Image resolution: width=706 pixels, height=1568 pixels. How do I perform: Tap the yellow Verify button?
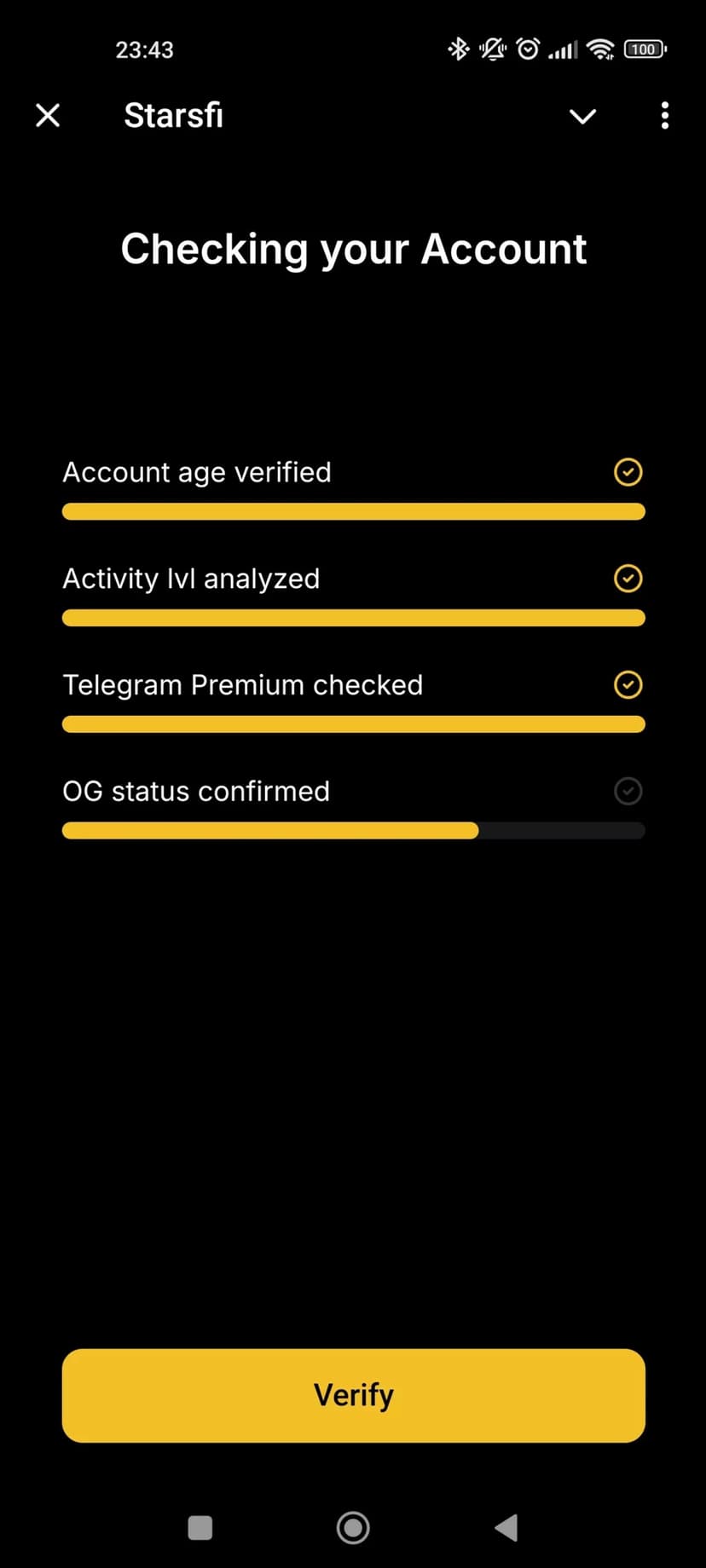(353, 1395)
